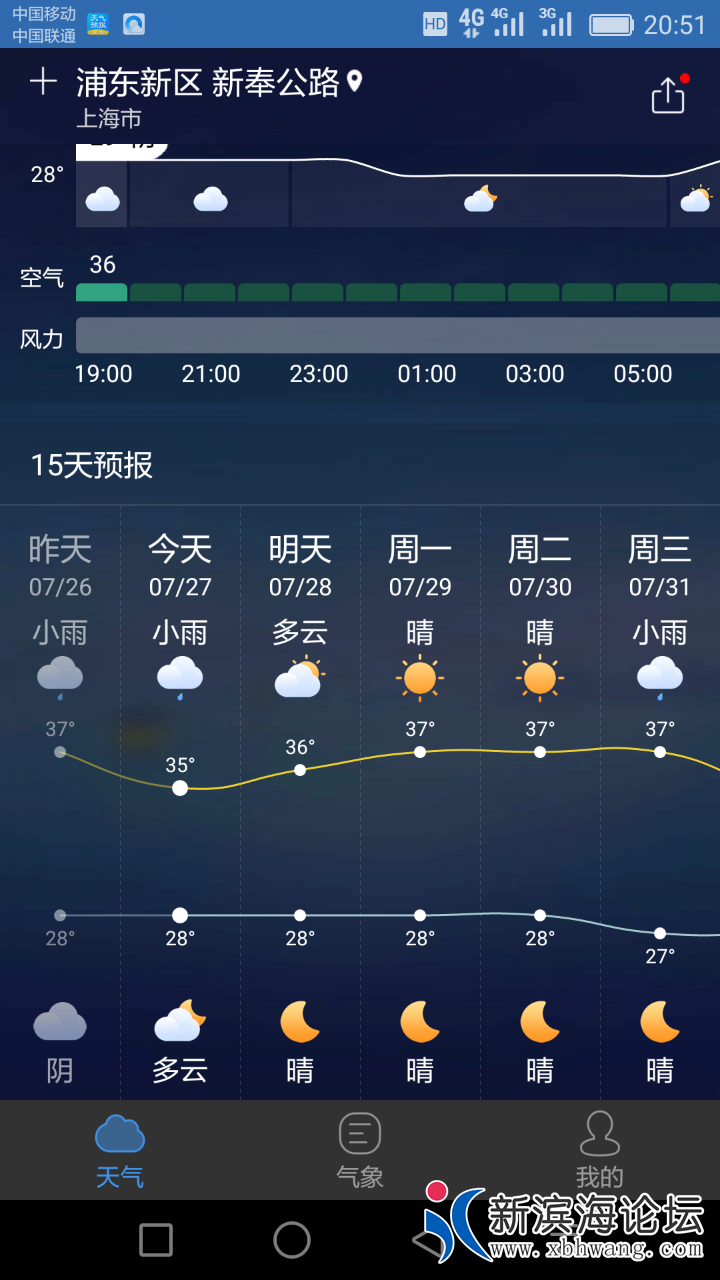Share the weather forecast

point(668,96)
